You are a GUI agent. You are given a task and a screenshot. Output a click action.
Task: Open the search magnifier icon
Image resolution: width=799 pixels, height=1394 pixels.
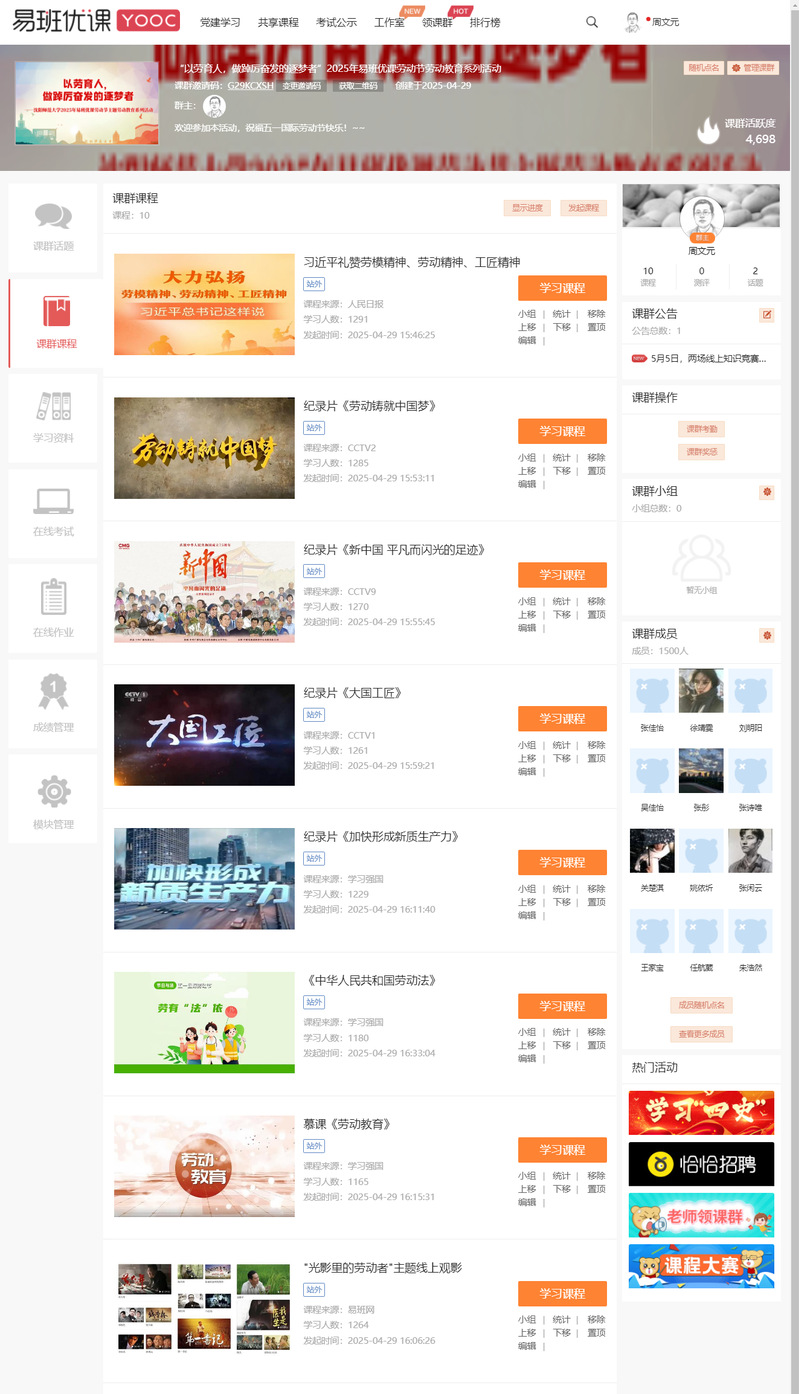(592, 22)
